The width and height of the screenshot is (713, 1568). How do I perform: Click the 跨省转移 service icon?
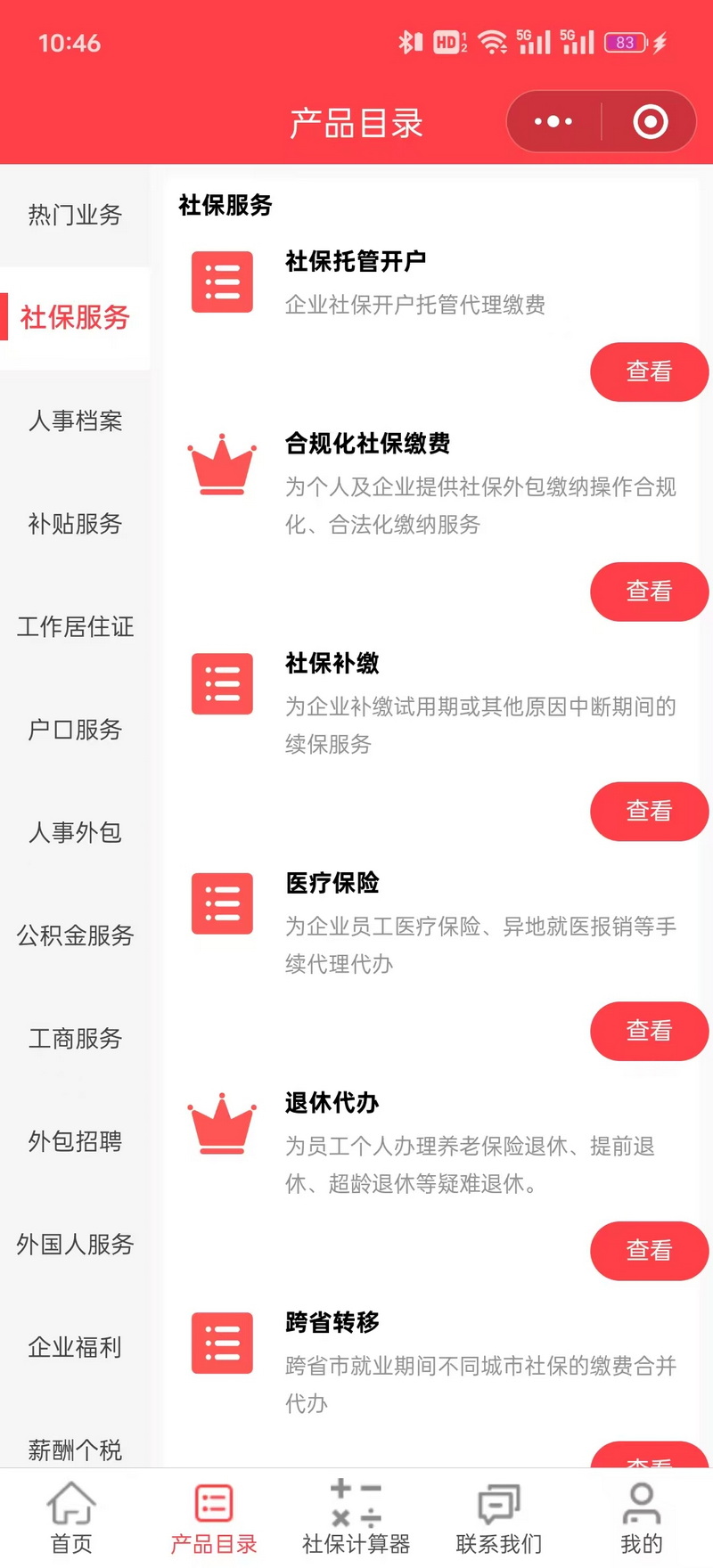(x=221, y=1343)
